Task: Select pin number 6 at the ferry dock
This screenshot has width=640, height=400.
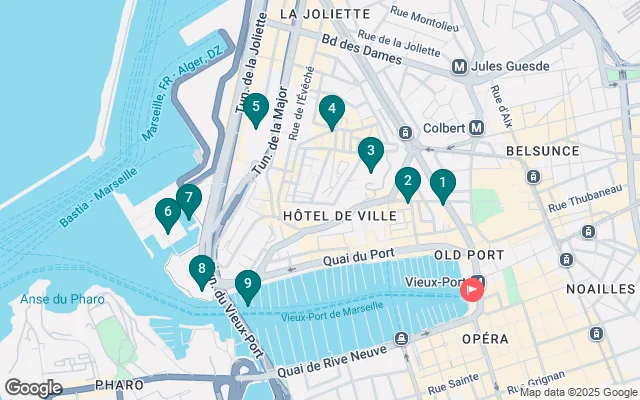Action: (168, 212)
